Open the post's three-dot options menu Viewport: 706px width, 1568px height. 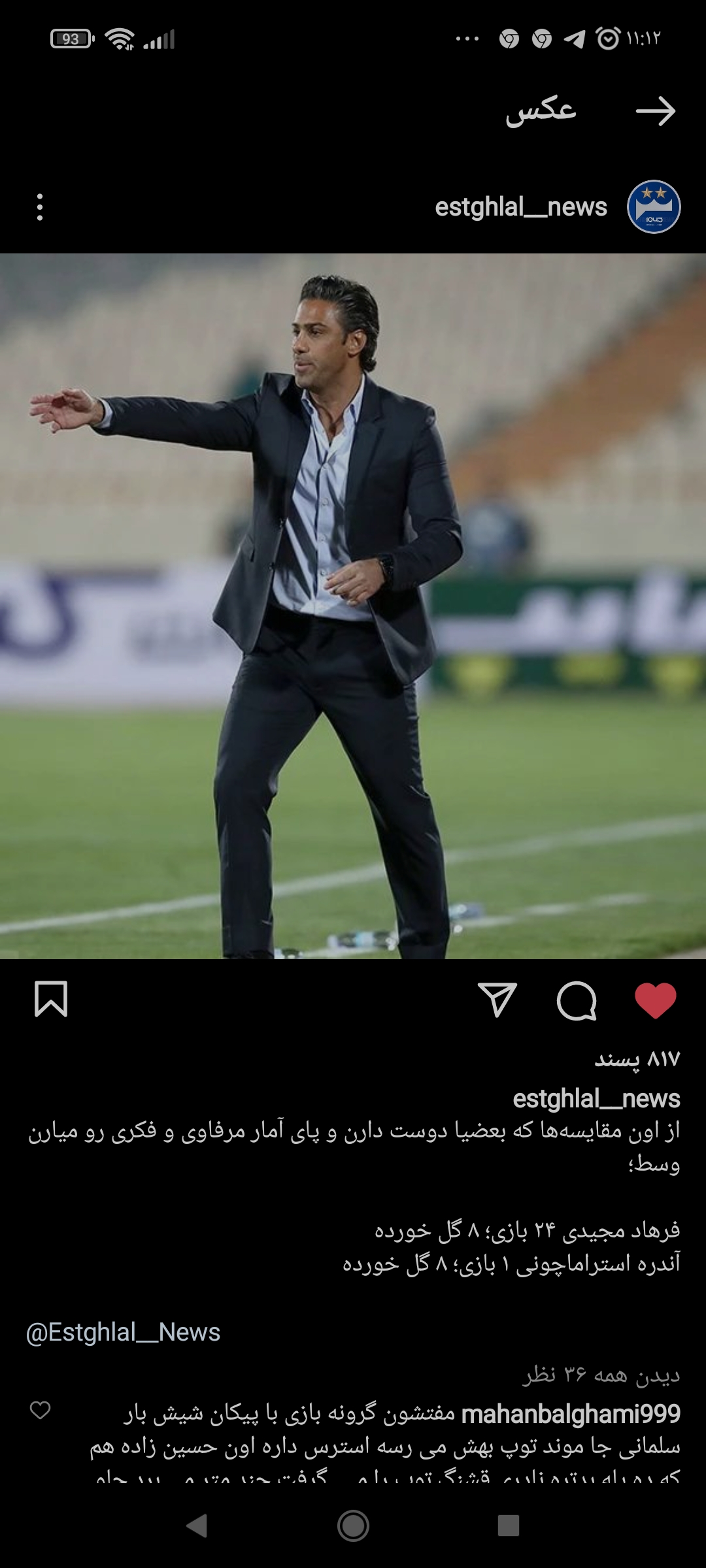40,207
